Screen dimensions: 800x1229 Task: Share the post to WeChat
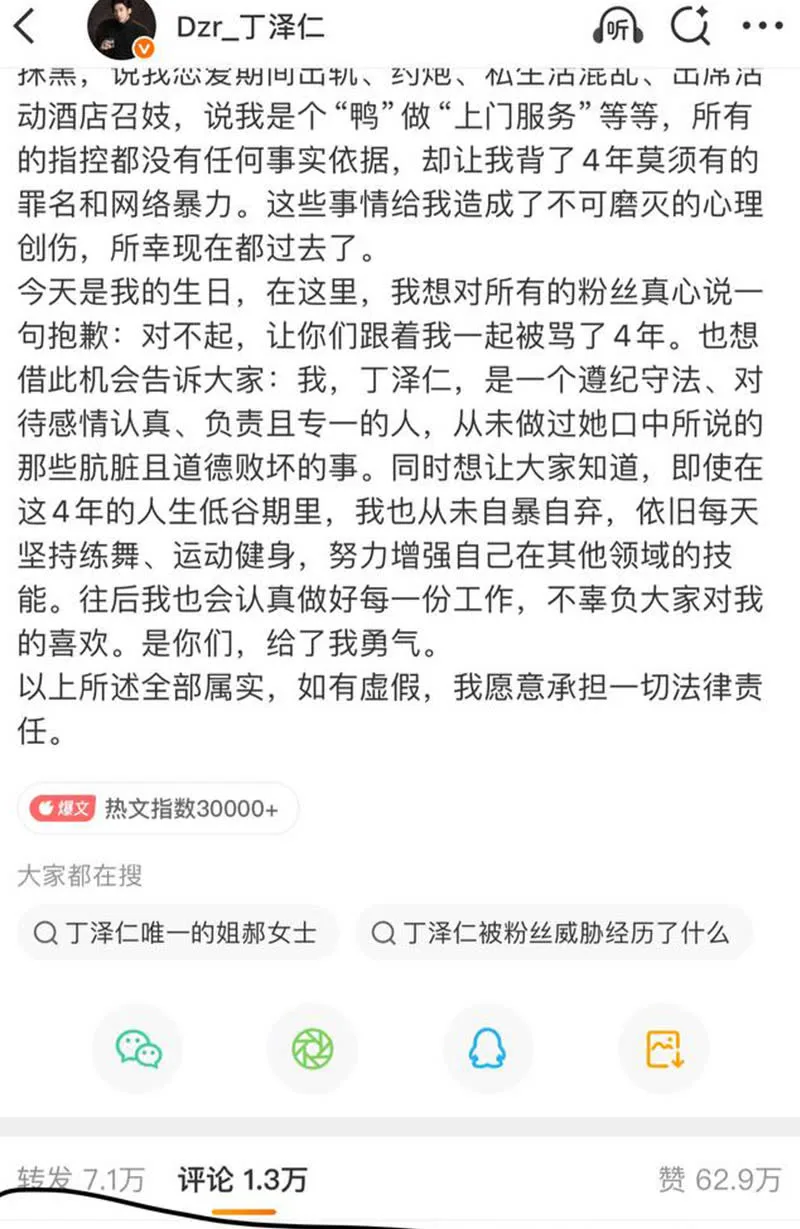click(x=138, y=1049)
